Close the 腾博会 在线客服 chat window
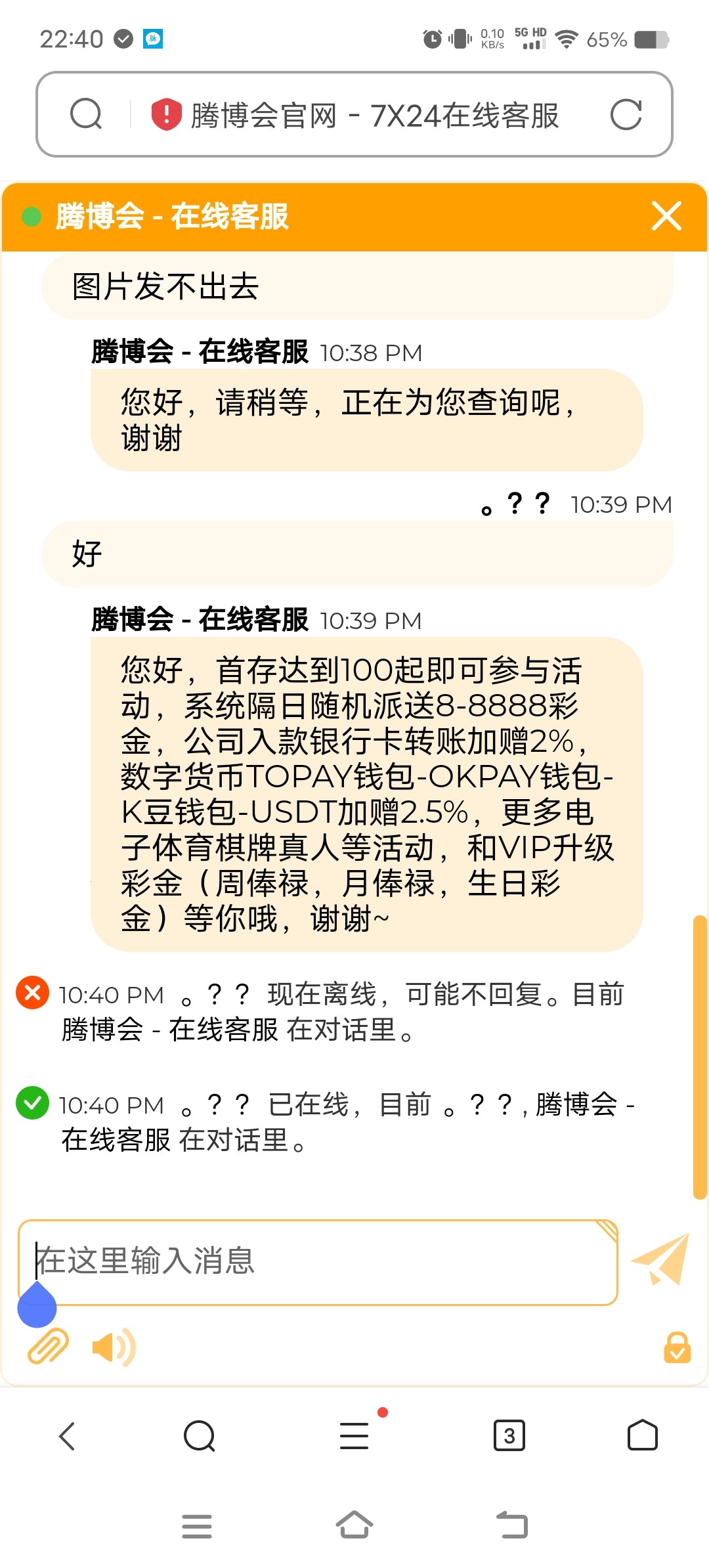This screenshot has height=1568, width=709. tap(666, 216)
